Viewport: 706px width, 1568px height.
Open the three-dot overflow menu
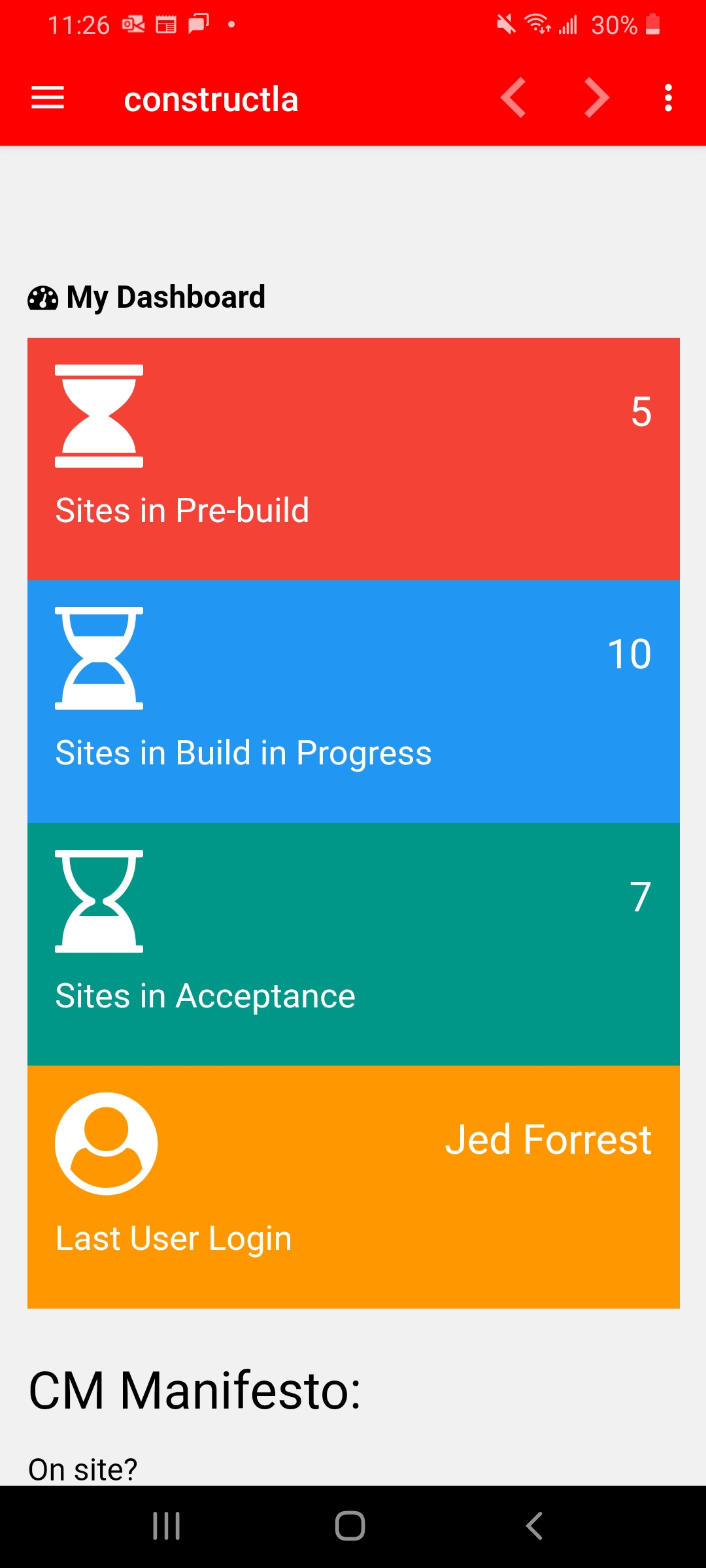pos(668,98)
